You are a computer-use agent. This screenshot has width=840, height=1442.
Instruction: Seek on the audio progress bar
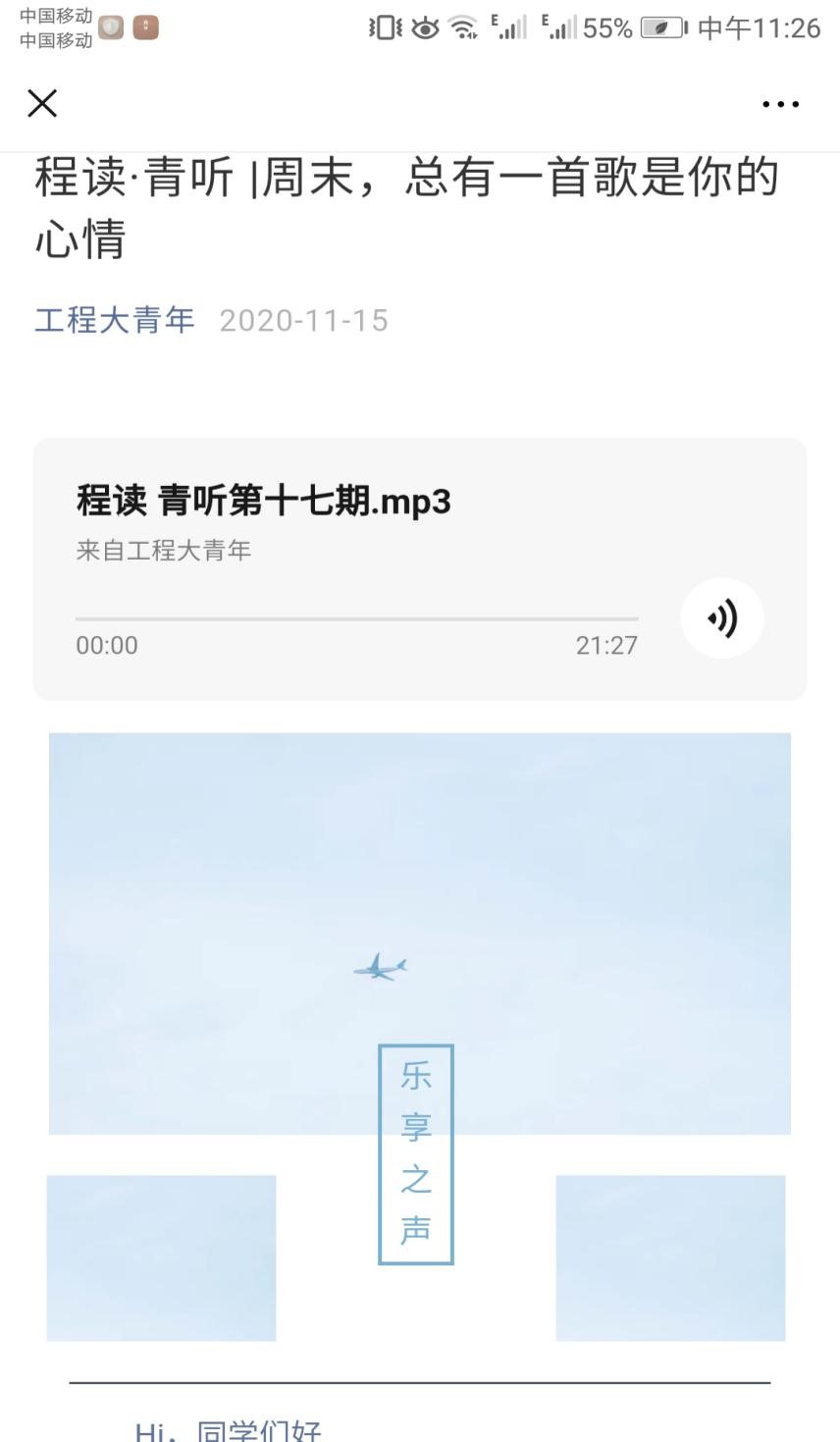[356, 619]
